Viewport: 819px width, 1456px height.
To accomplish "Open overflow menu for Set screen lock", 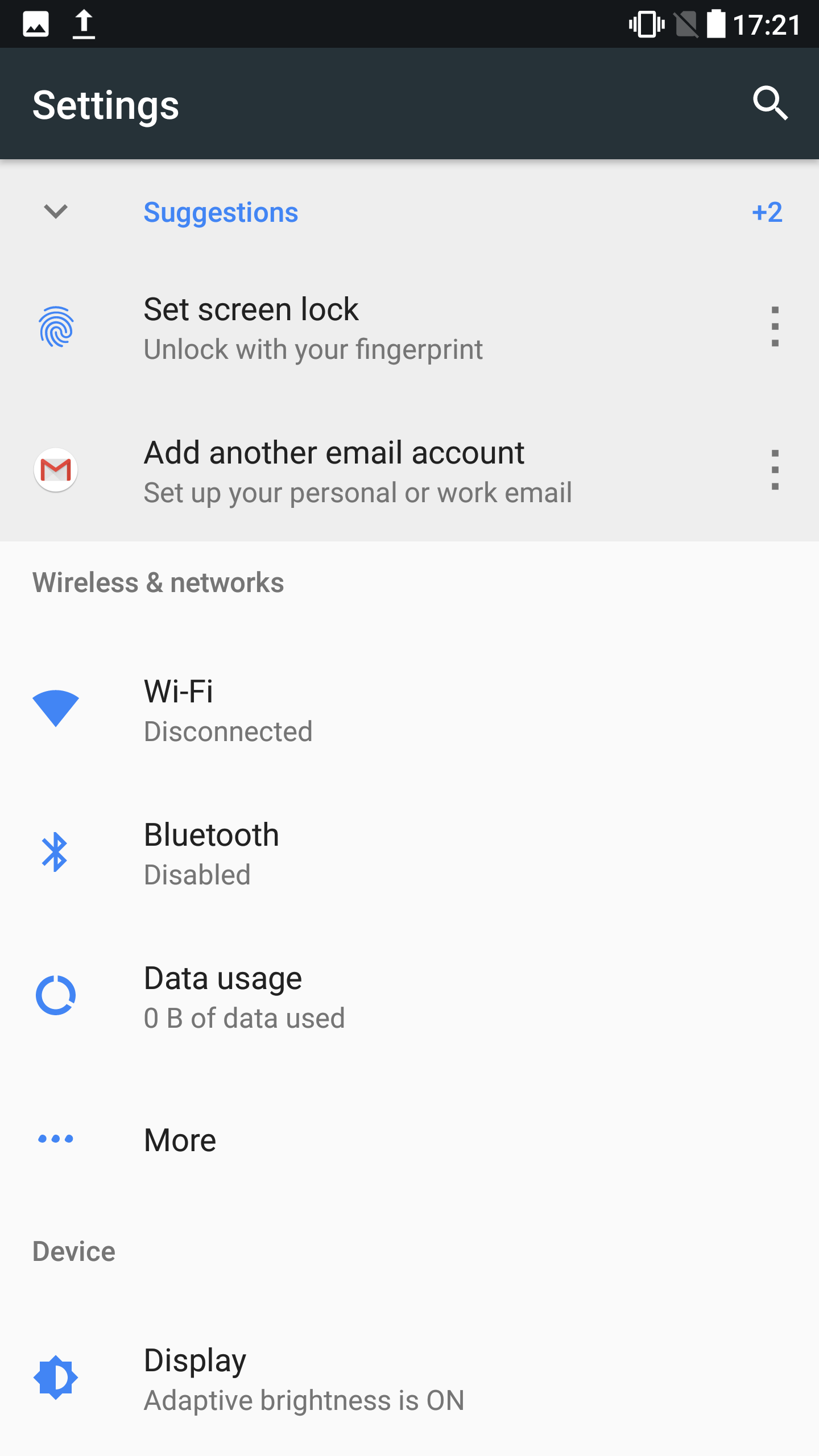I will pos(775,327).
